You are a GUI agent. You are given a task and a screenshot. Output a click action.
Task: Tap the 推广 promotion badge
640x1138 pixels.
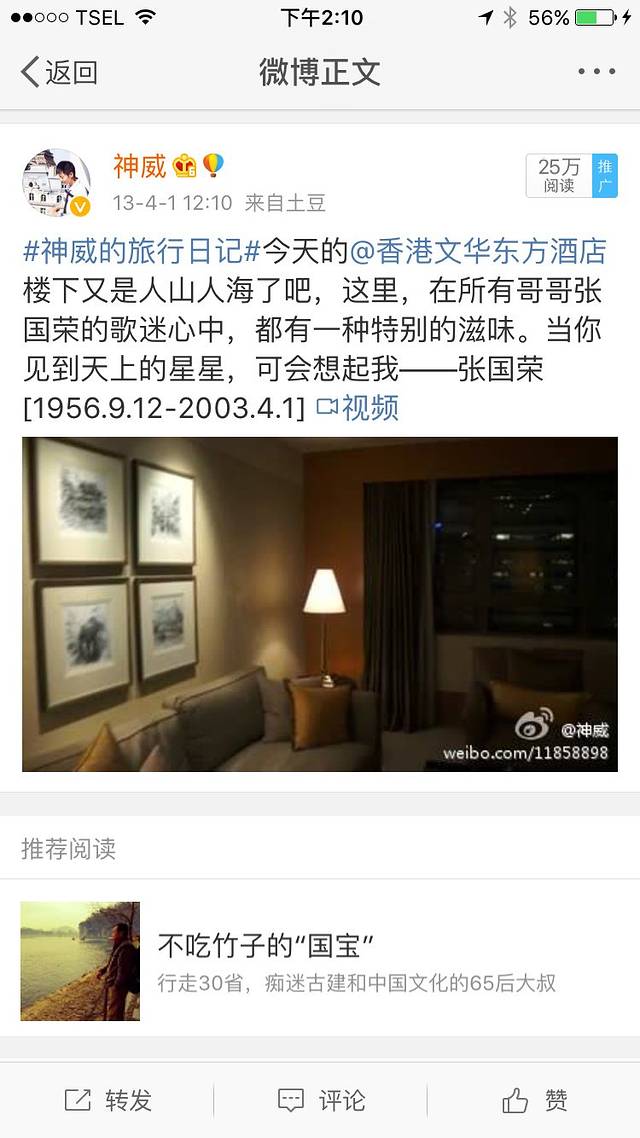pyautogui.click(x=605, y=176)
